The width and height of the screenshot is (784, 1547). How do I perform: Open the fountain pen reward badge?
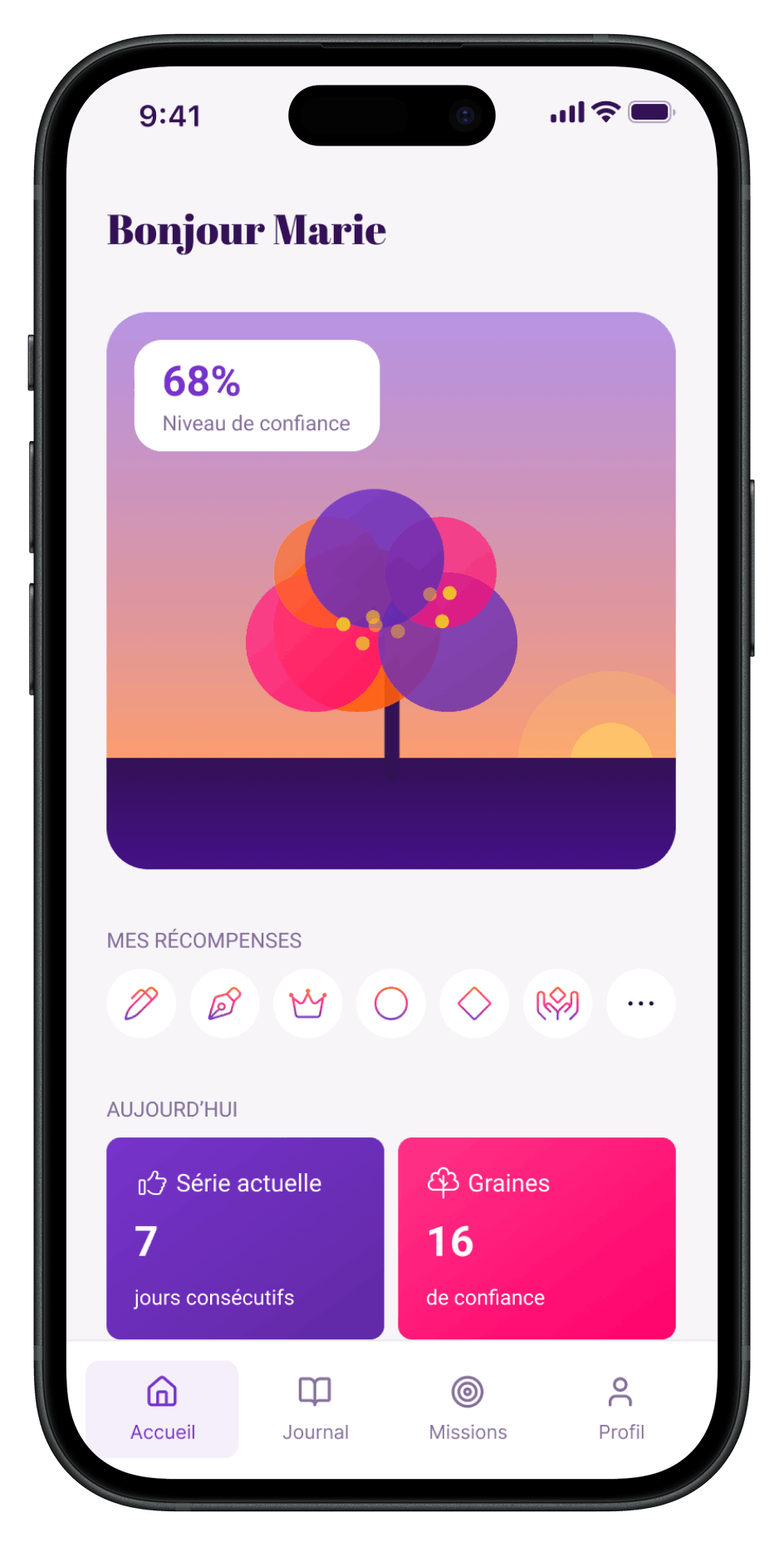tap(224, 1004)
